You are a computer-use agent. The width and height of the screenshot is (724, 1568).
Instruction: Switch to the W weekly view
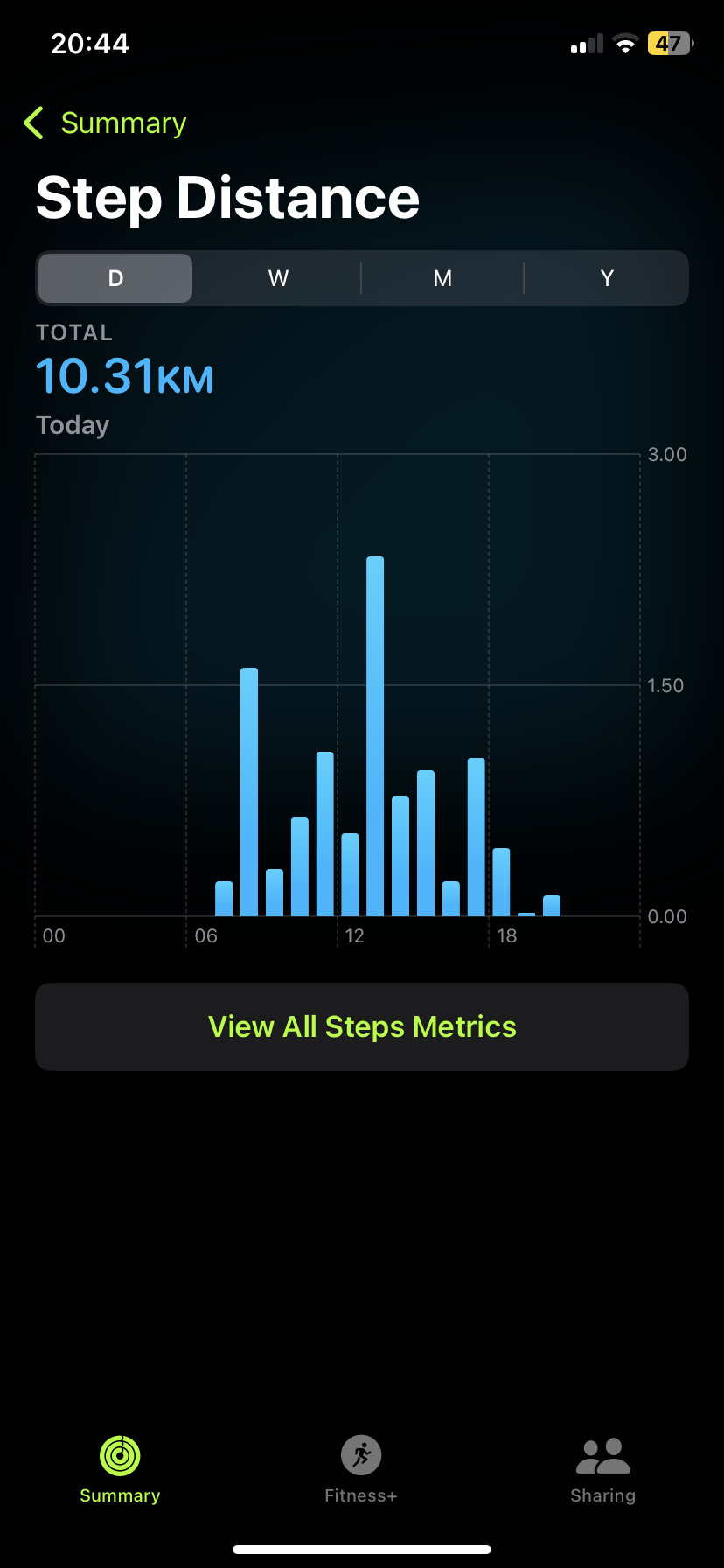[278, 278]
